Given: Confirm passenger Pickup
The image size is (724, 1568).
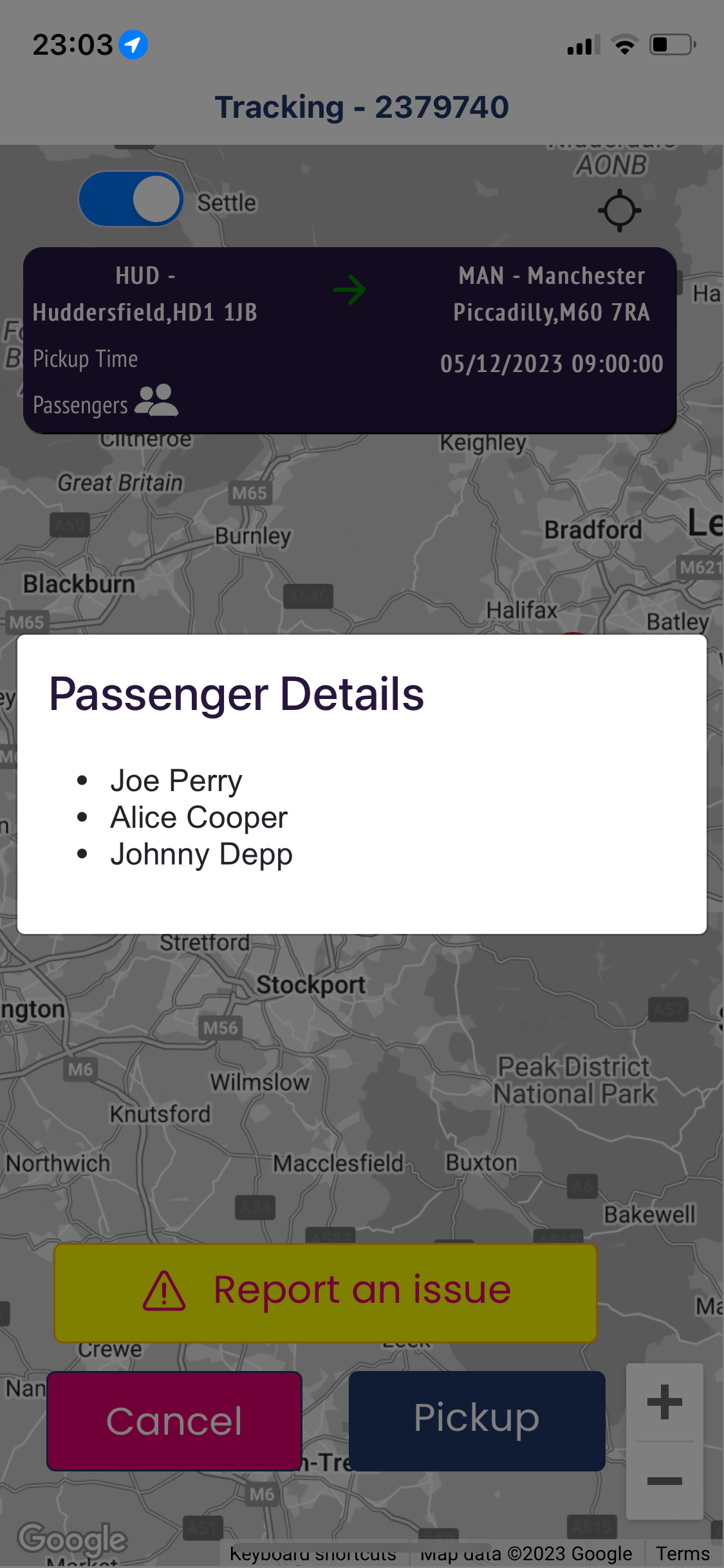Looking at the screenshot, I should click(476, 1419).
